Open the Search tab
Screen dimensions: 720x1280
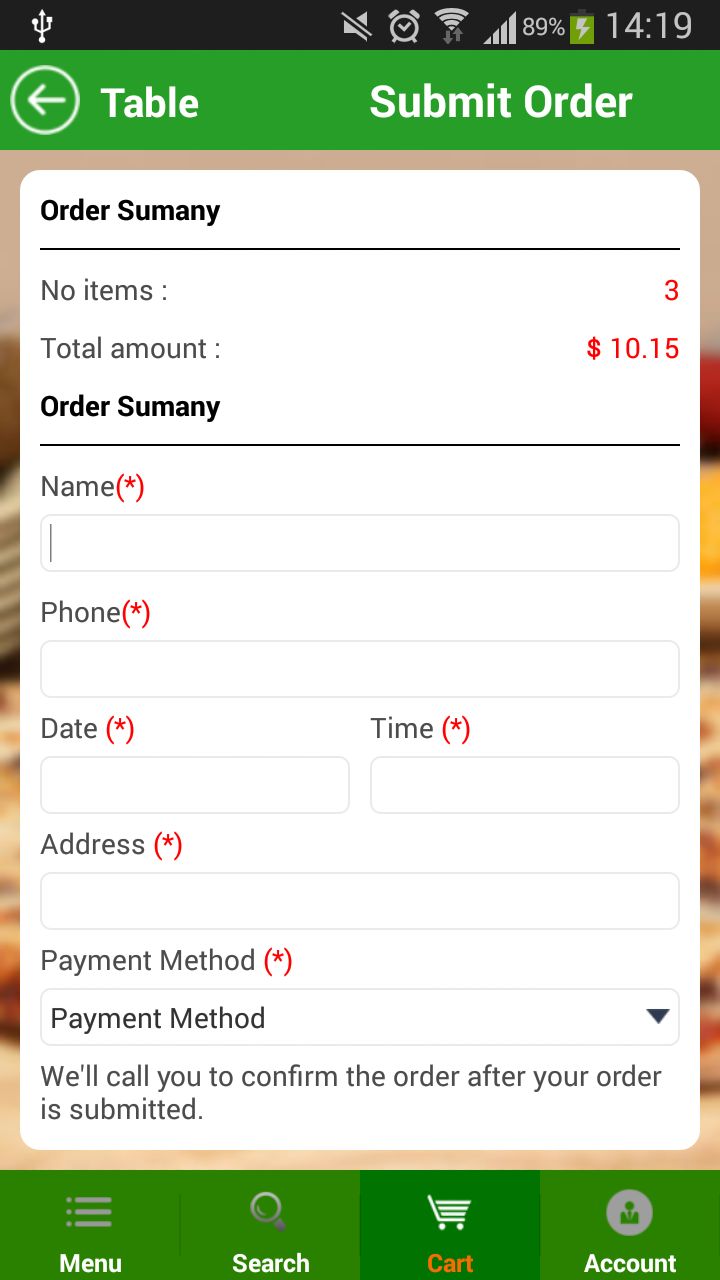tap(270, 1226)
